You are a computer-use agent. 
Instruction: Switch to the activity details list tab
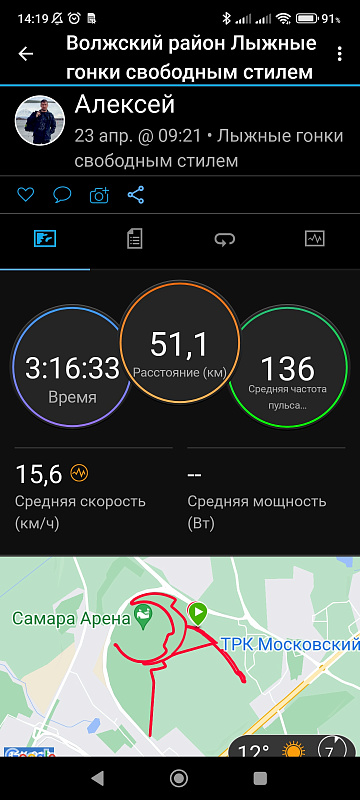(x=135, y=239)
